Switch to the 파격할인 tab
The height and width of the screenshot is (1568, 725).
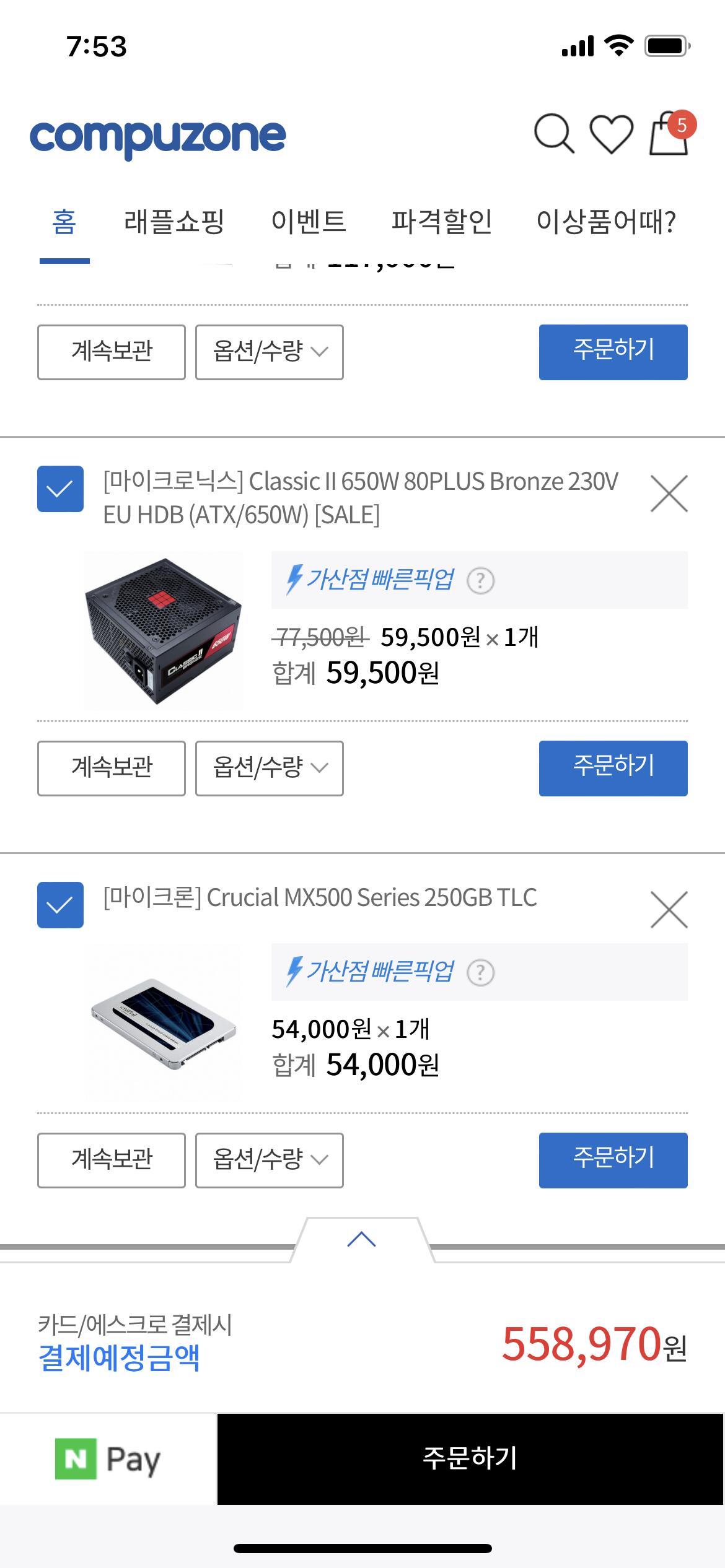coord(441,222)
